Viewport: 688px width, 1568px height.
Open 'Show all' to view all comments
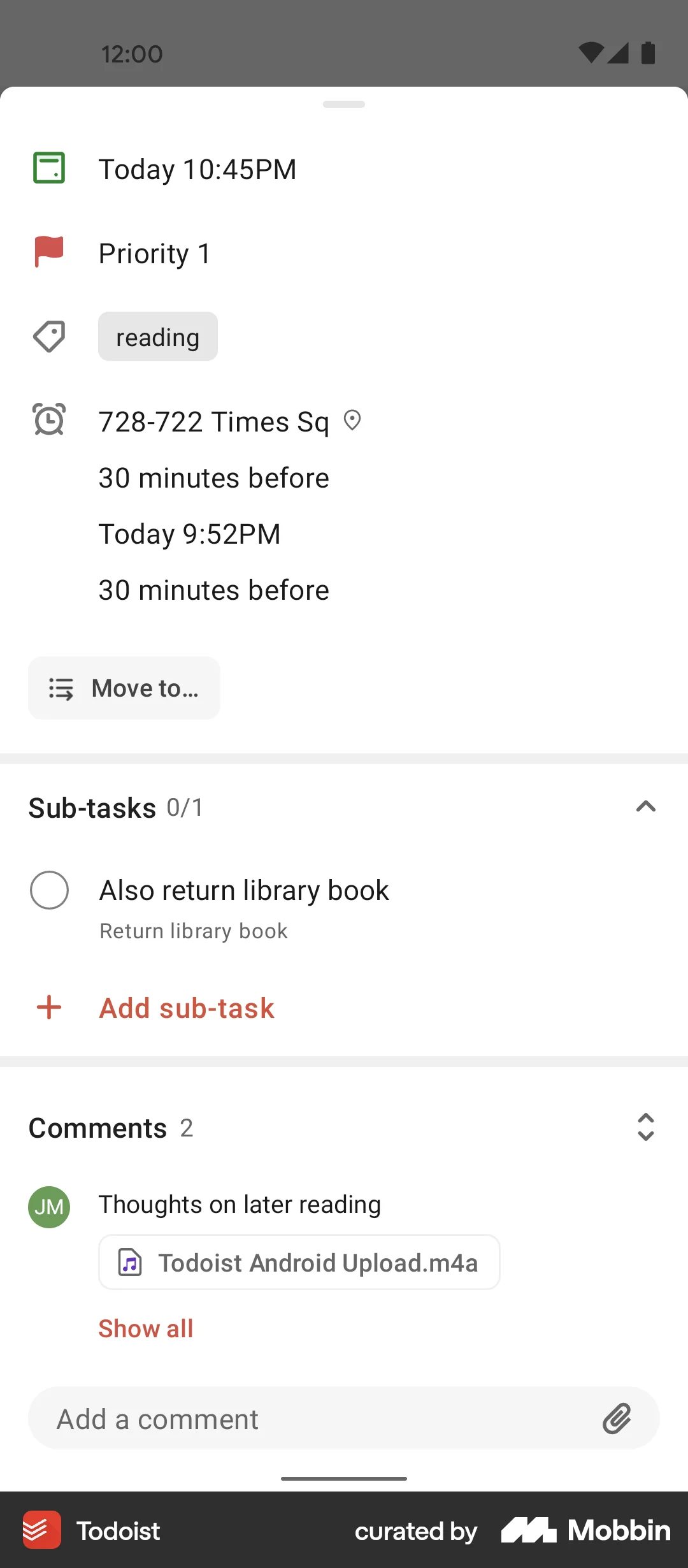[x=145, y=1328]
